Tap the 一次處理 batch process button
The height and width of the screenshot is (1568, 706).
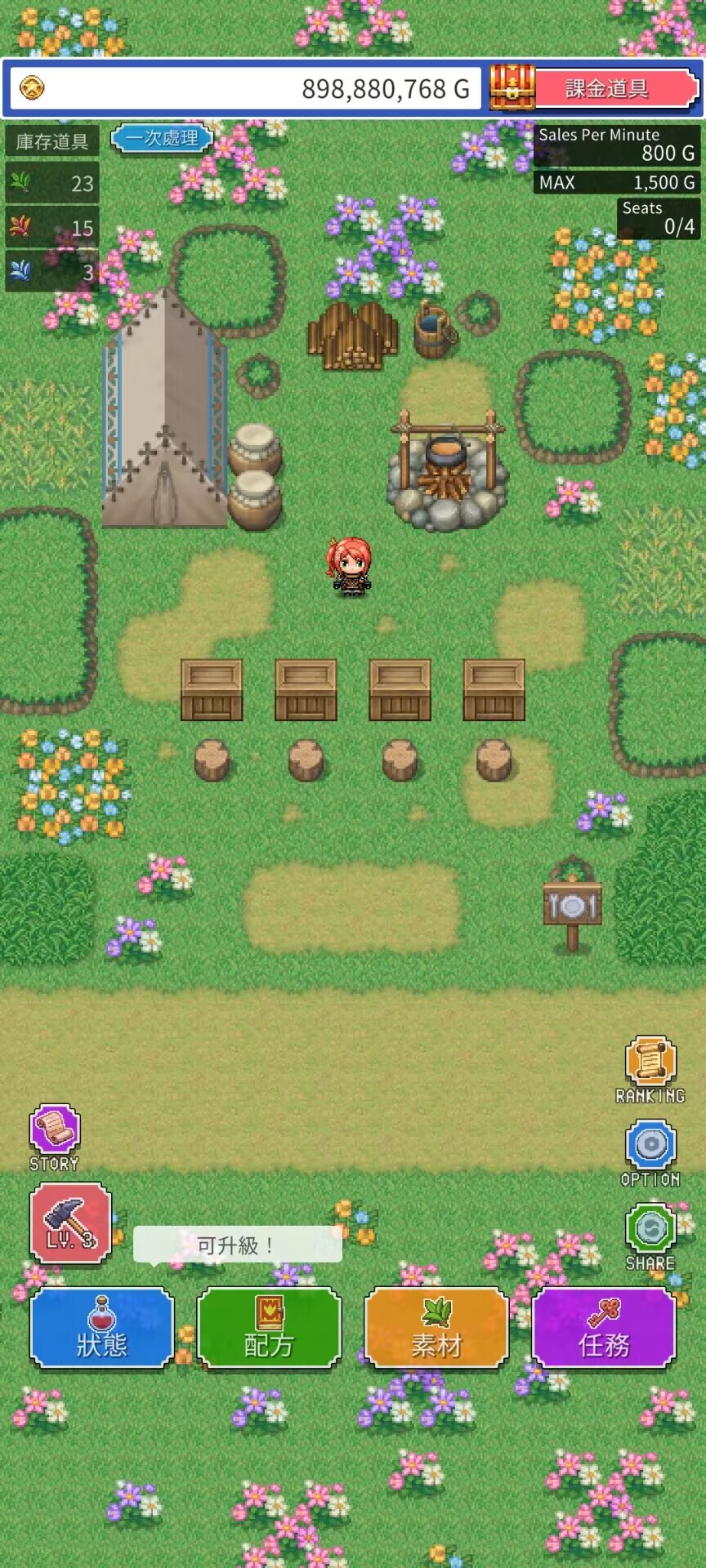tap(162, 138)
